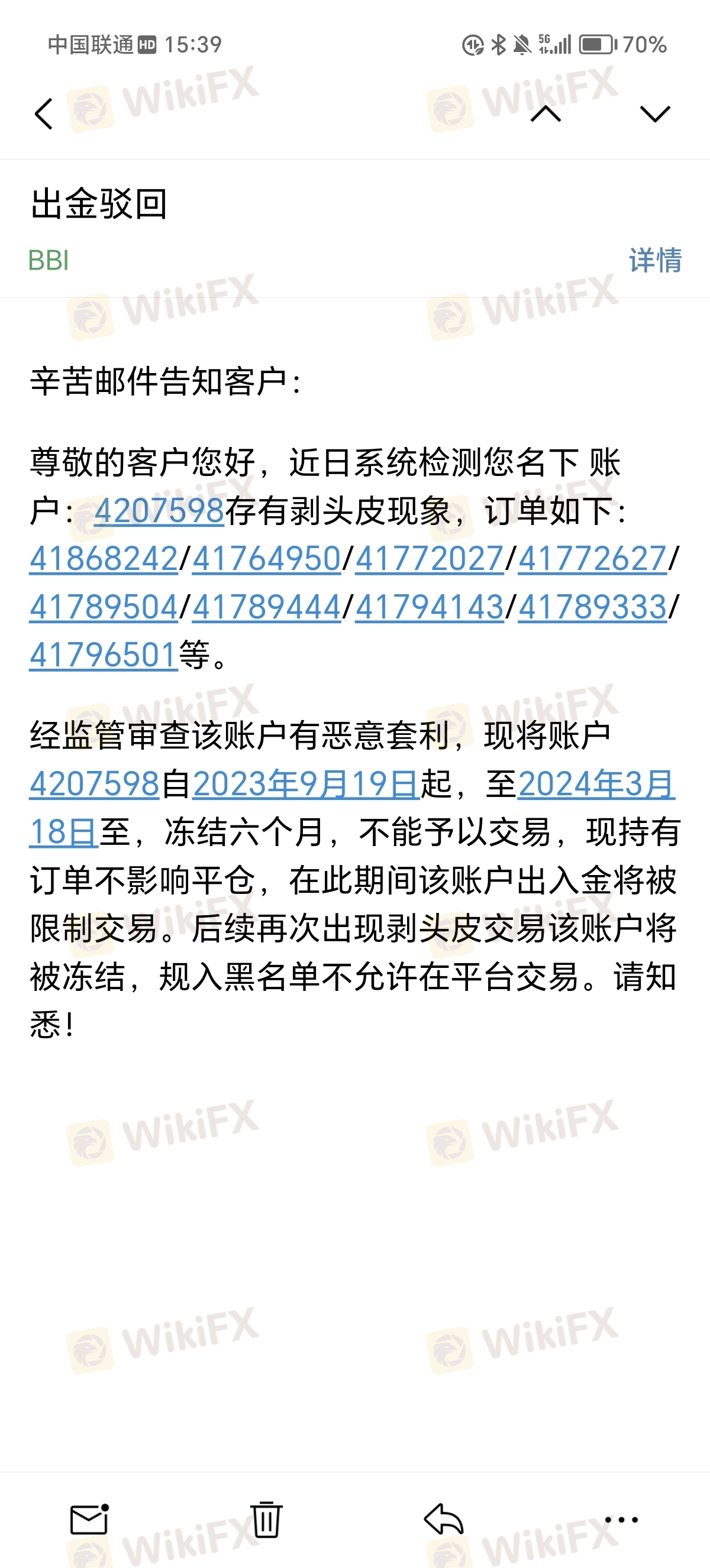The image size is (710, 1568).
Task: Tap sender name BBI
Action: pos(49,261)
